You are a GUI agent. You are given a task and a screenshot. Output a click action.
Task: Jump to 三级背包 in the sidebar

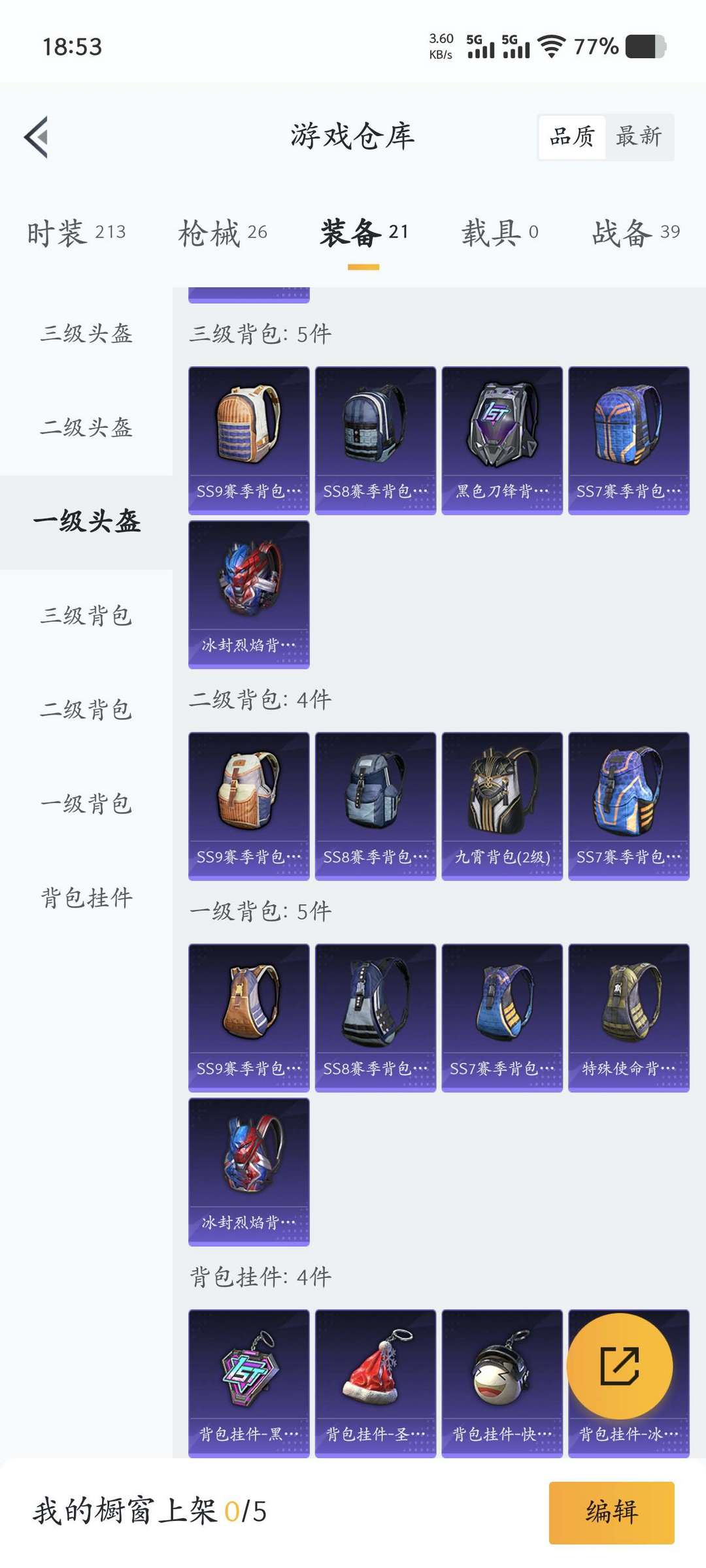[86, 616]
